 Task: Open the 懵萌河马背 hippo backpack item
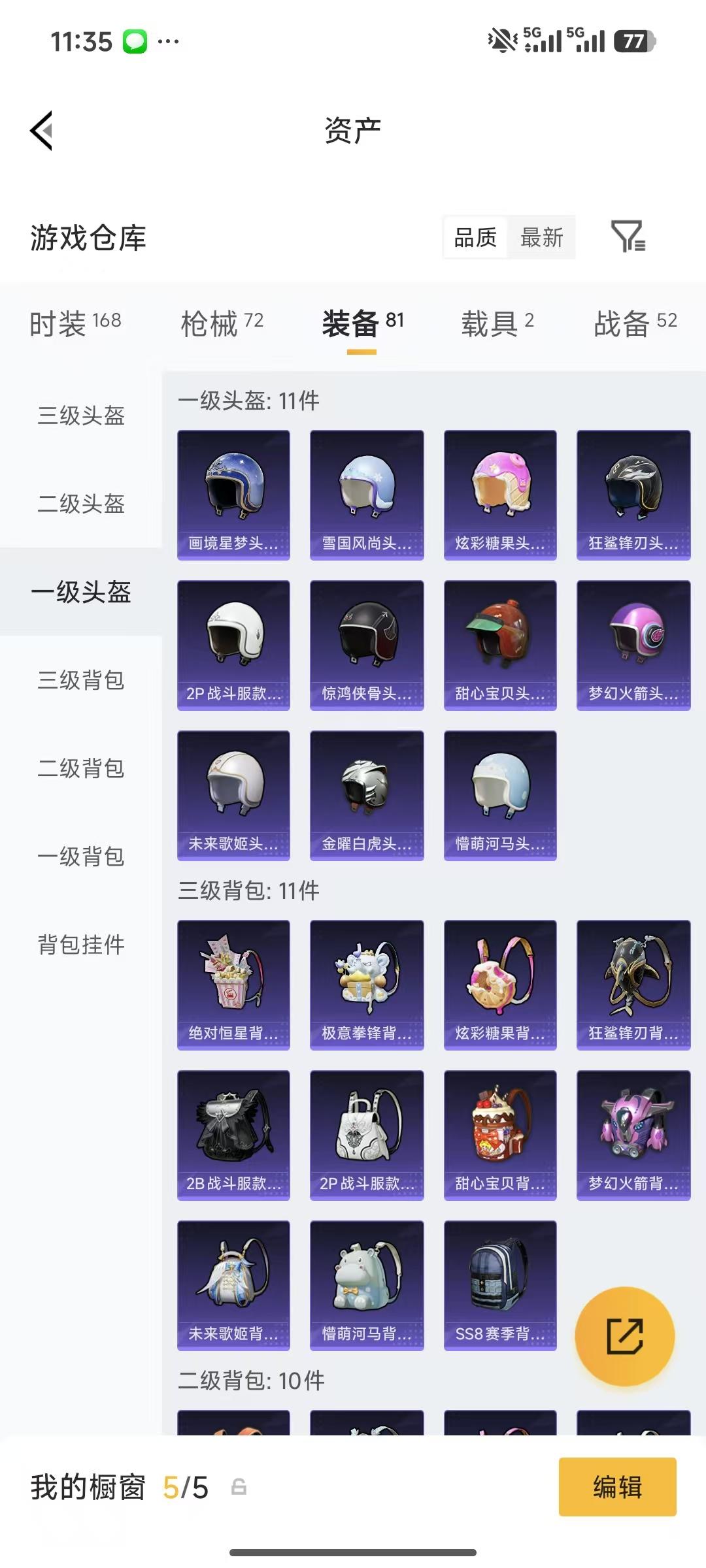pyautogui.click(x=366, y=1285)
